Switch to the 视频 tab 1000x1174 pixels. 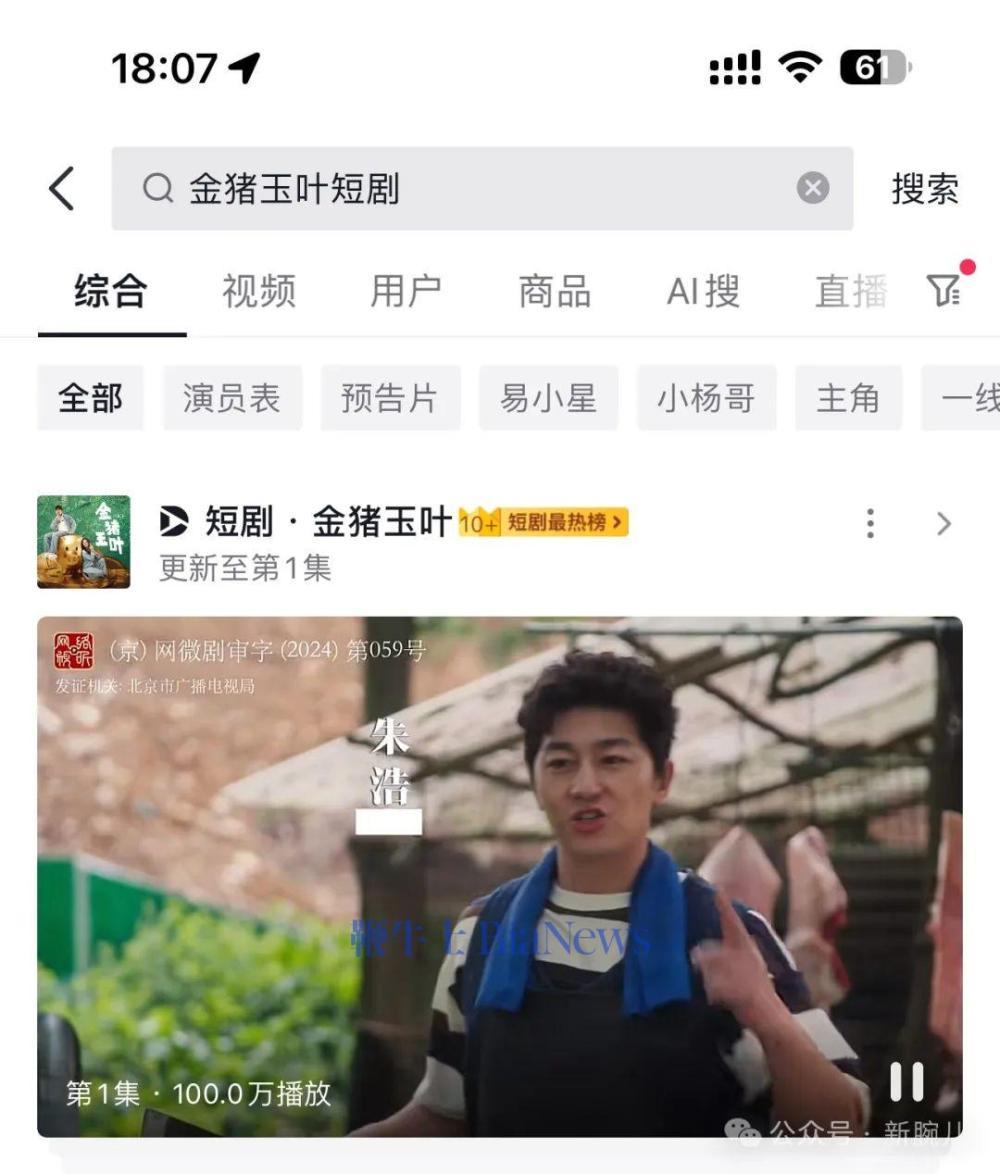pyautogui.click(x=258, y=291)
